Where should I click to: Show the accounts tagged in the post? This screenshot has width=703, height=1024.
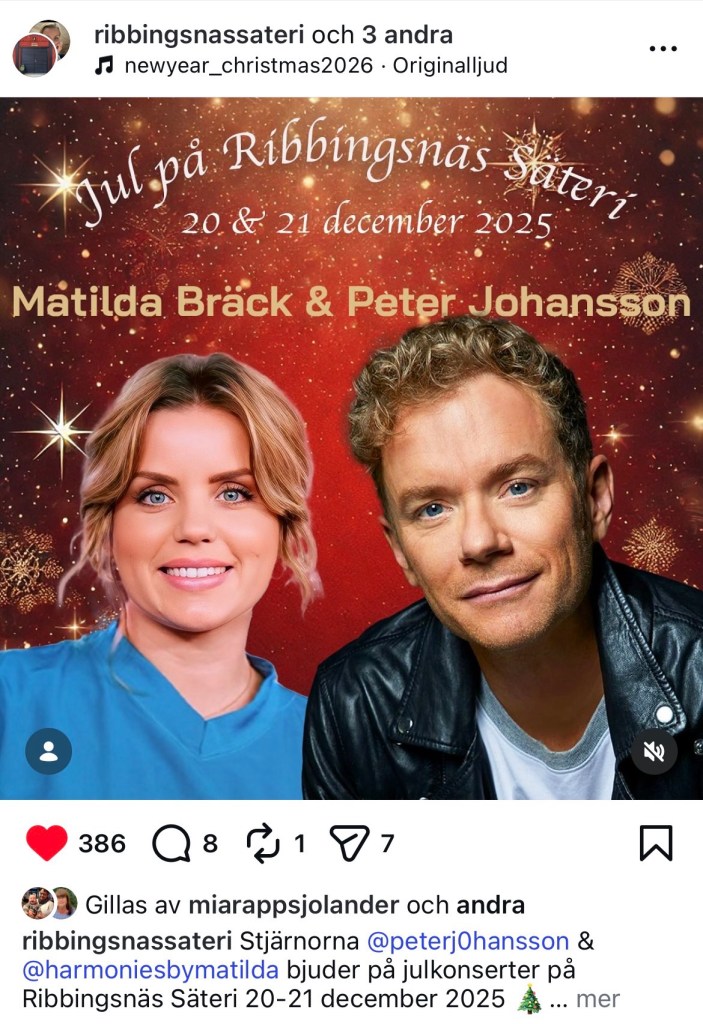click(x=48, y=751)
